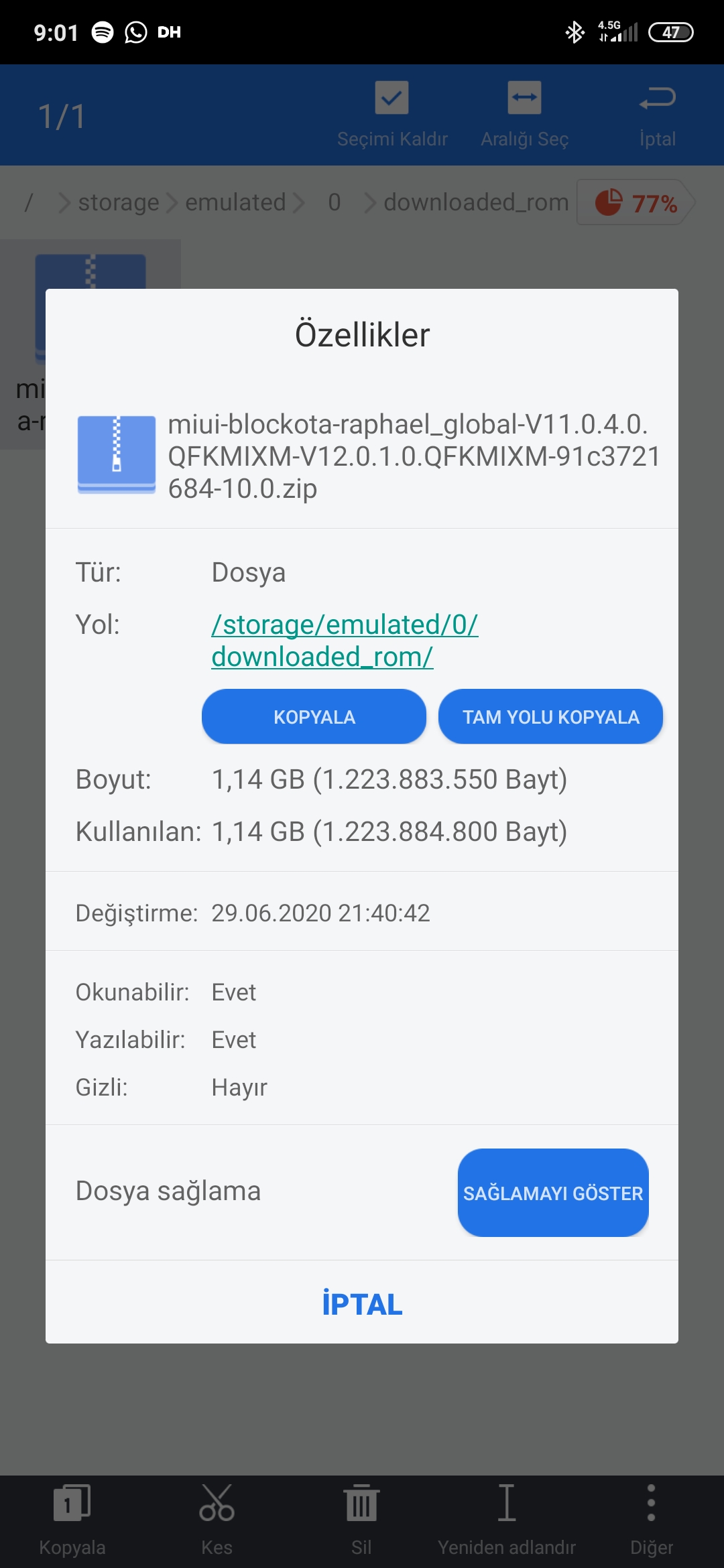724x1568 pixels.
Task: Show checksum via SAĞLAMAYI GÖSTER
Action: [553, 1193]
